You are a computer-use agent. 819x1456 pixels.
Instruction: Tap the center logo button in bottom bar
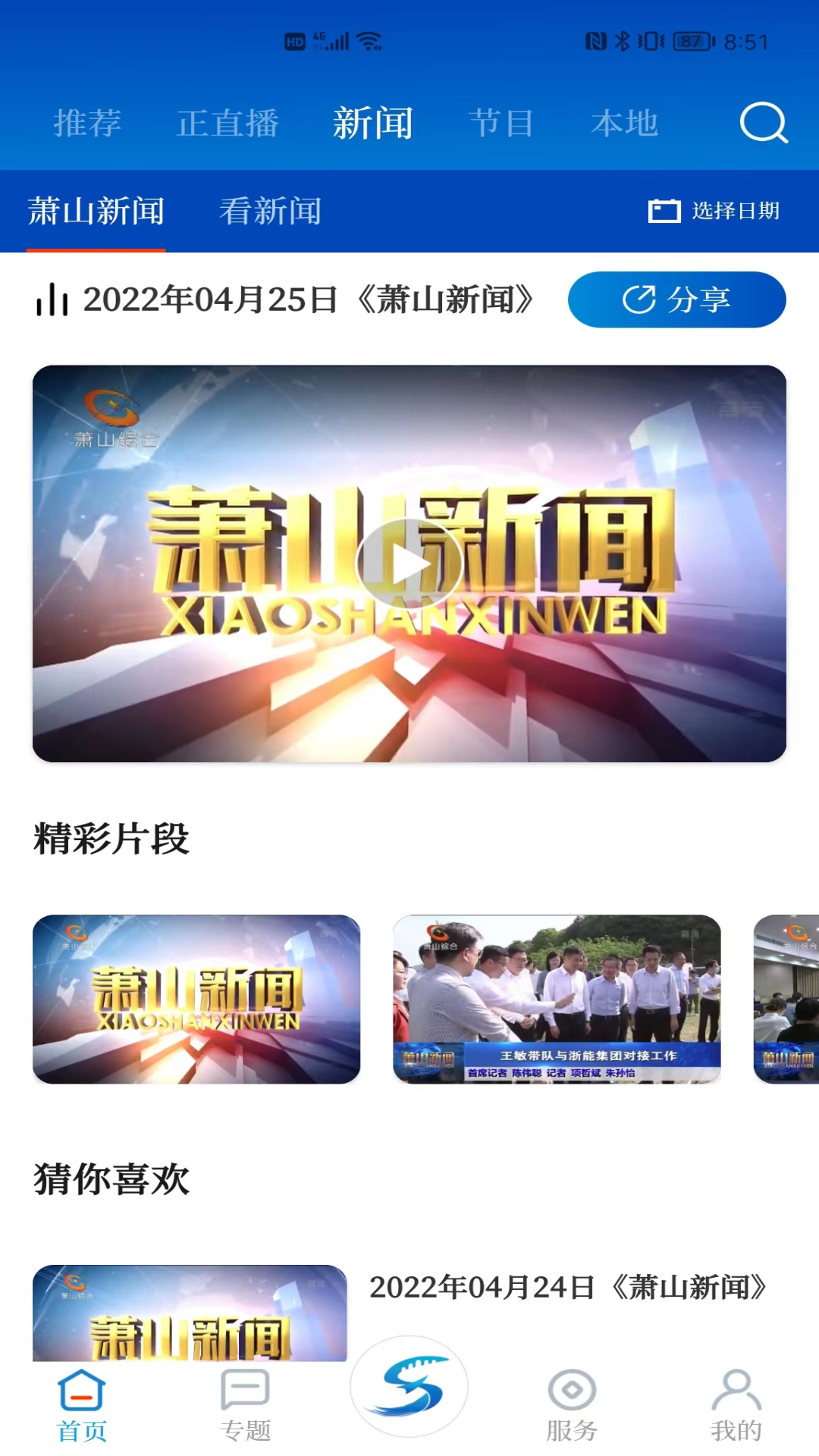click(409, 1386)
